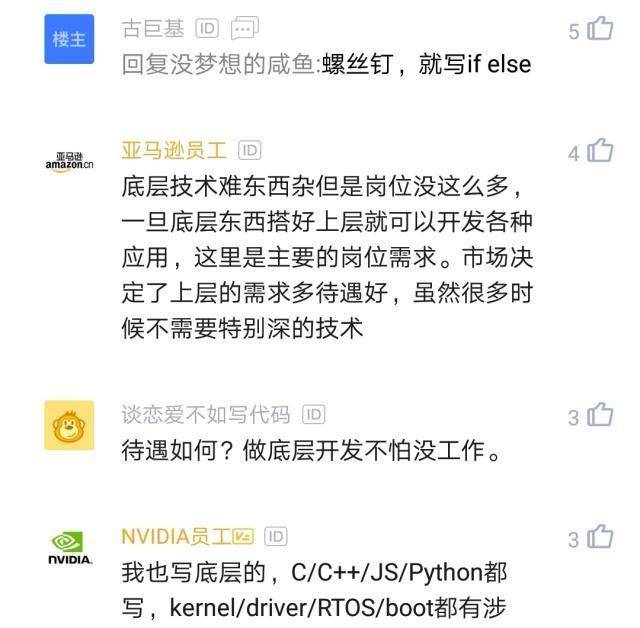Like the 亚马逊员工 comment
The width and height of the screenshot is (640, 628).
pyautogui.click(x=600, y=151)
